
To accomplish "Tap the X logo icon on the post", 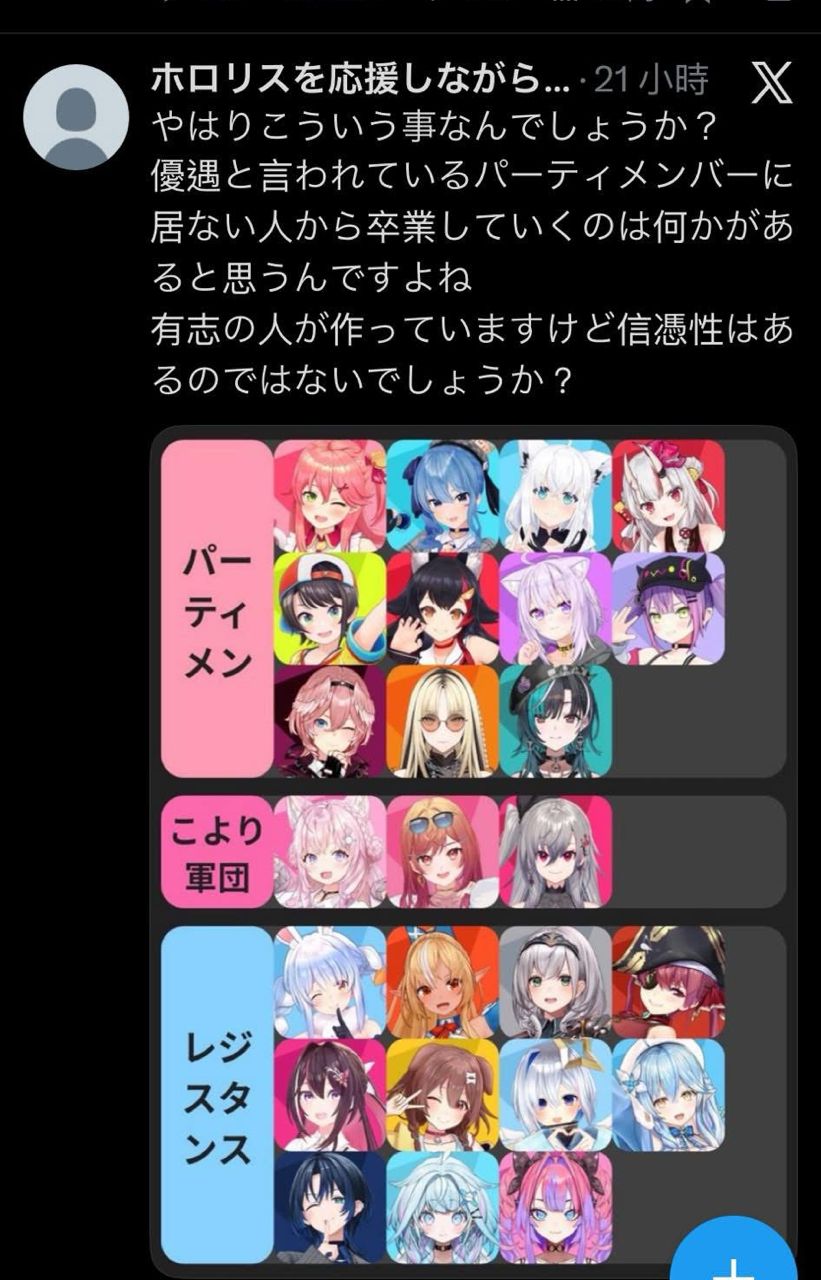I will point(771,82).
